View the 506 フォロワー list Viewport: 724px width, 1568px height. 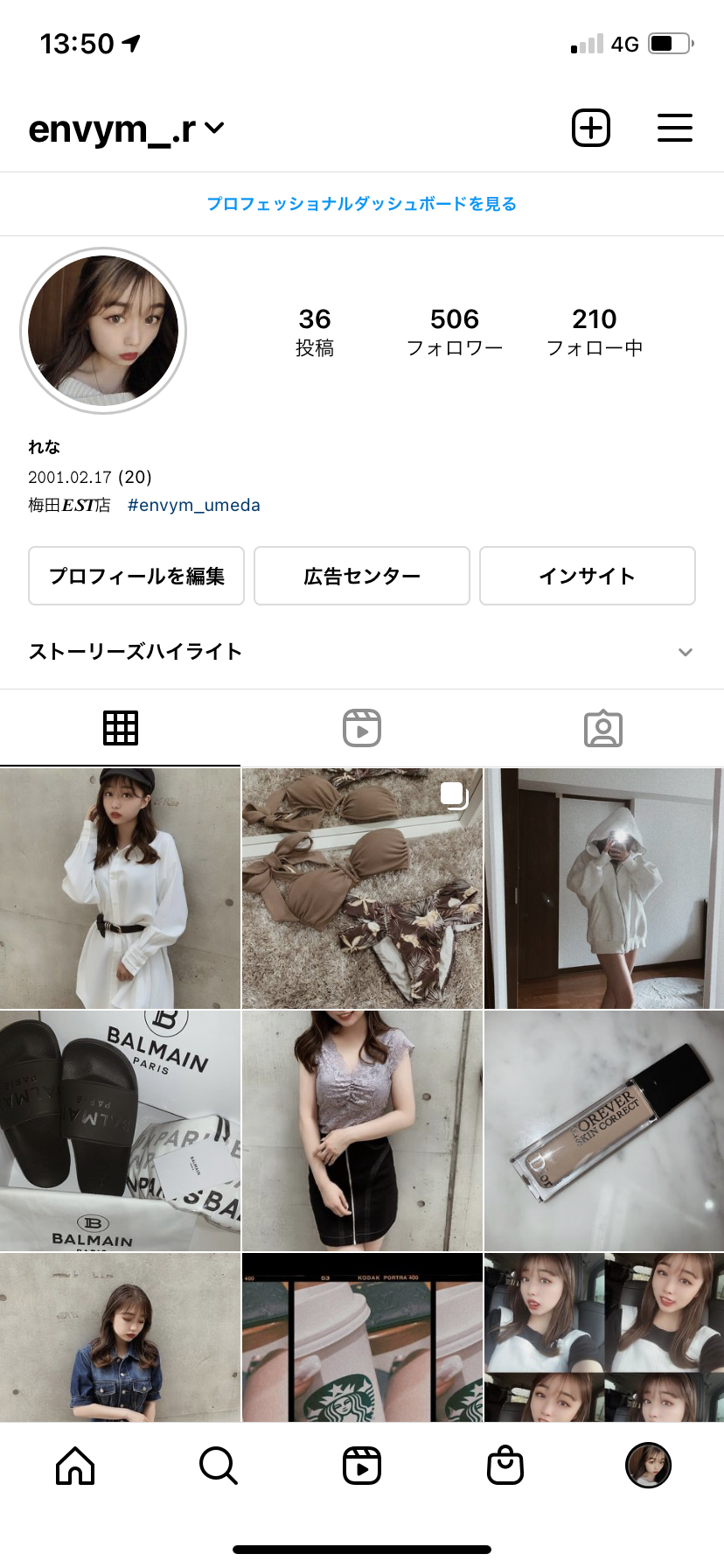click(x=455, y=332)
